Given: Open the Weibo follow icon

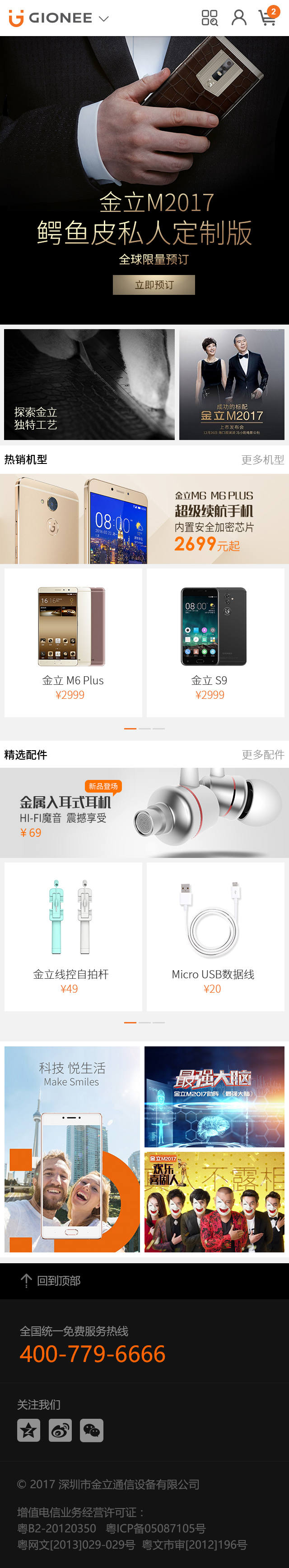Looking at the screenshot, I should point(60,1430).
